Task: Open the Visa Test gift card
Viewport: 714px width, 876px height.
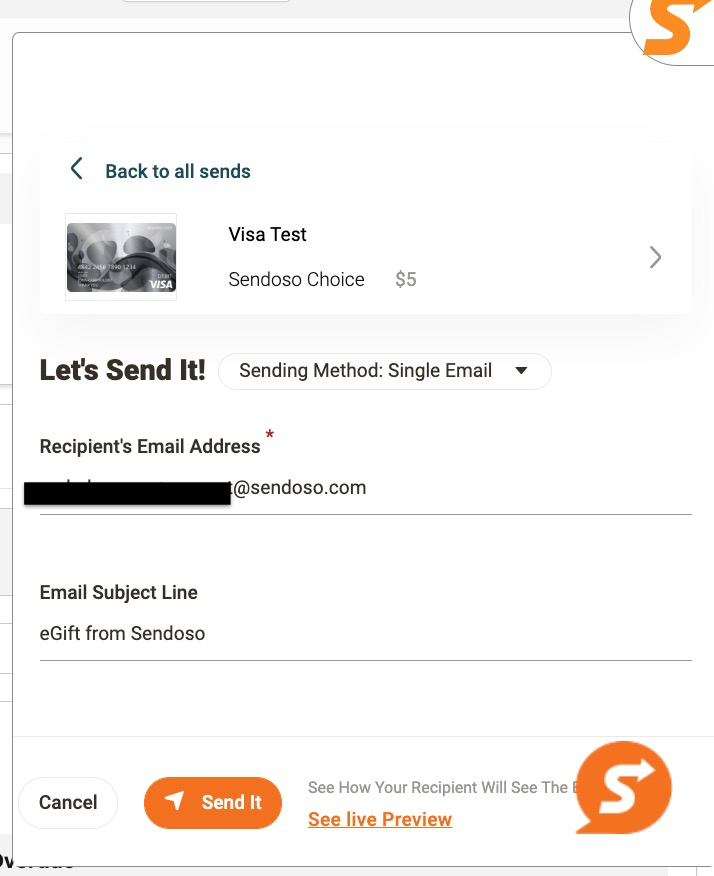Action: [x=365, y=257]
